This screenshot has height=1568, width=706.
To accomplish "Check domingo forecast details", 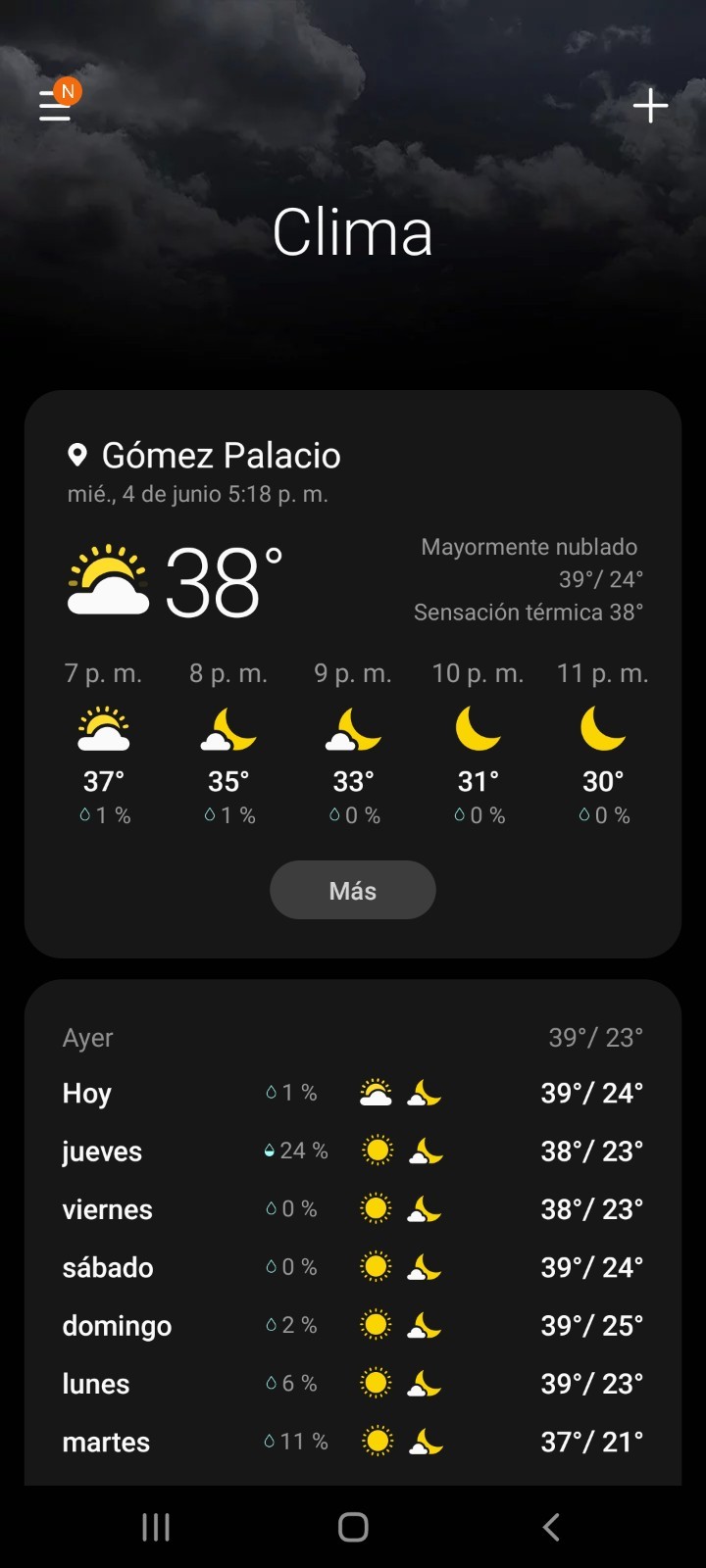I will pos(353,1325).
